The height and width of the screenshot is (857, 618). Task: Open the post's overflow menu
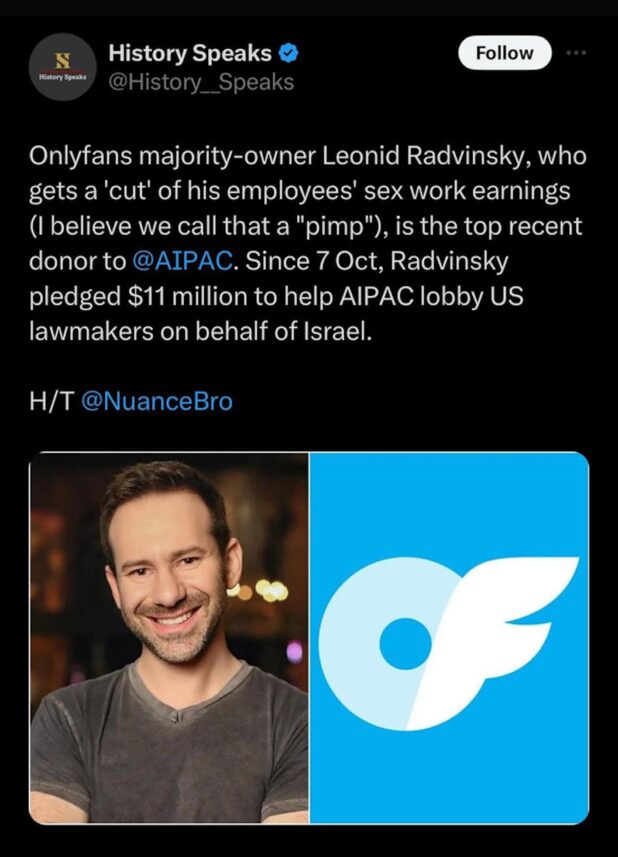[x=578, y=53]
